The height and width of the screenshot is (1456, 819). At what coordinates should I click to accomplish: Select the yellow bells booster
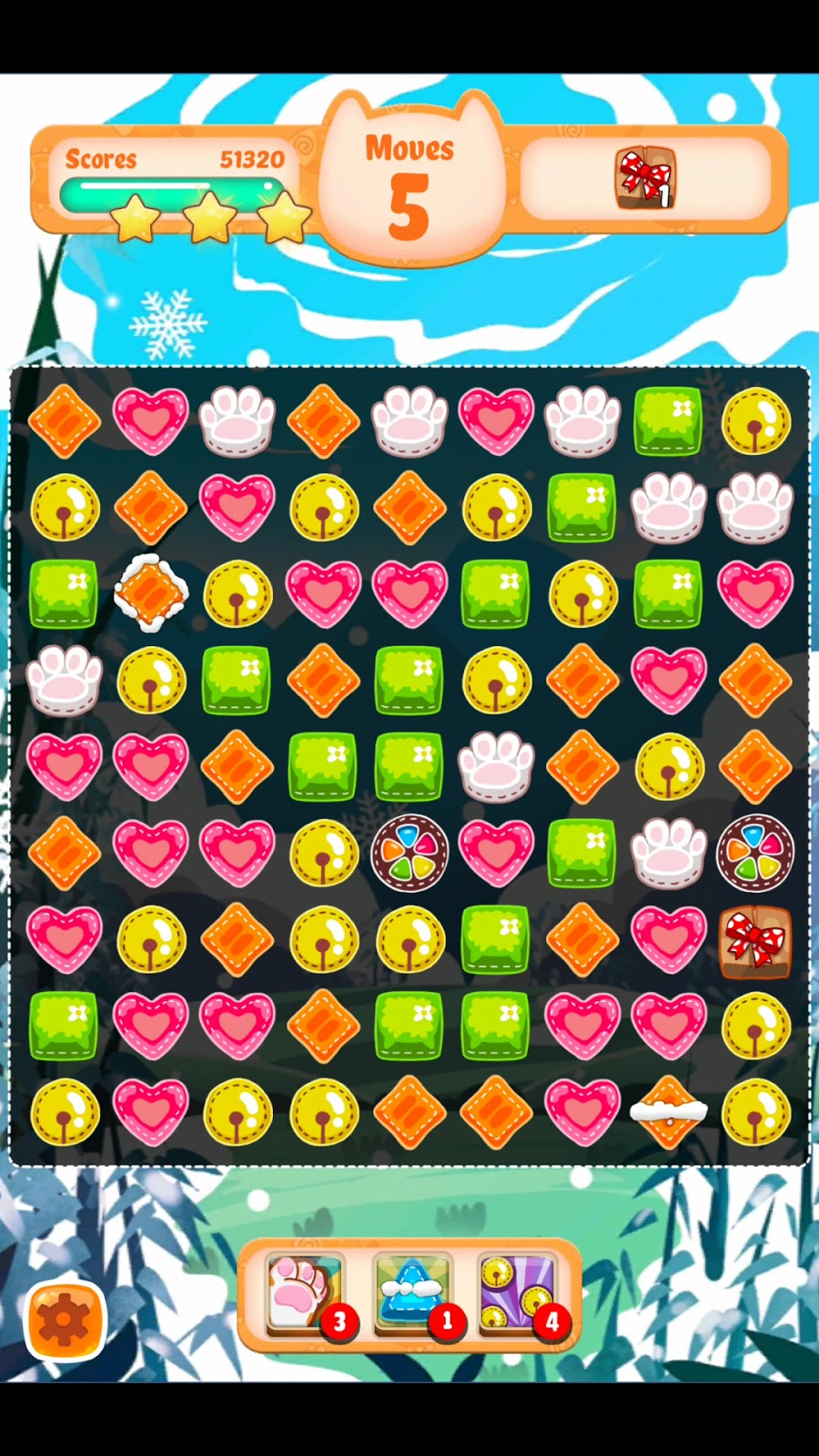pyautogui.click(x=517, y=1293)
